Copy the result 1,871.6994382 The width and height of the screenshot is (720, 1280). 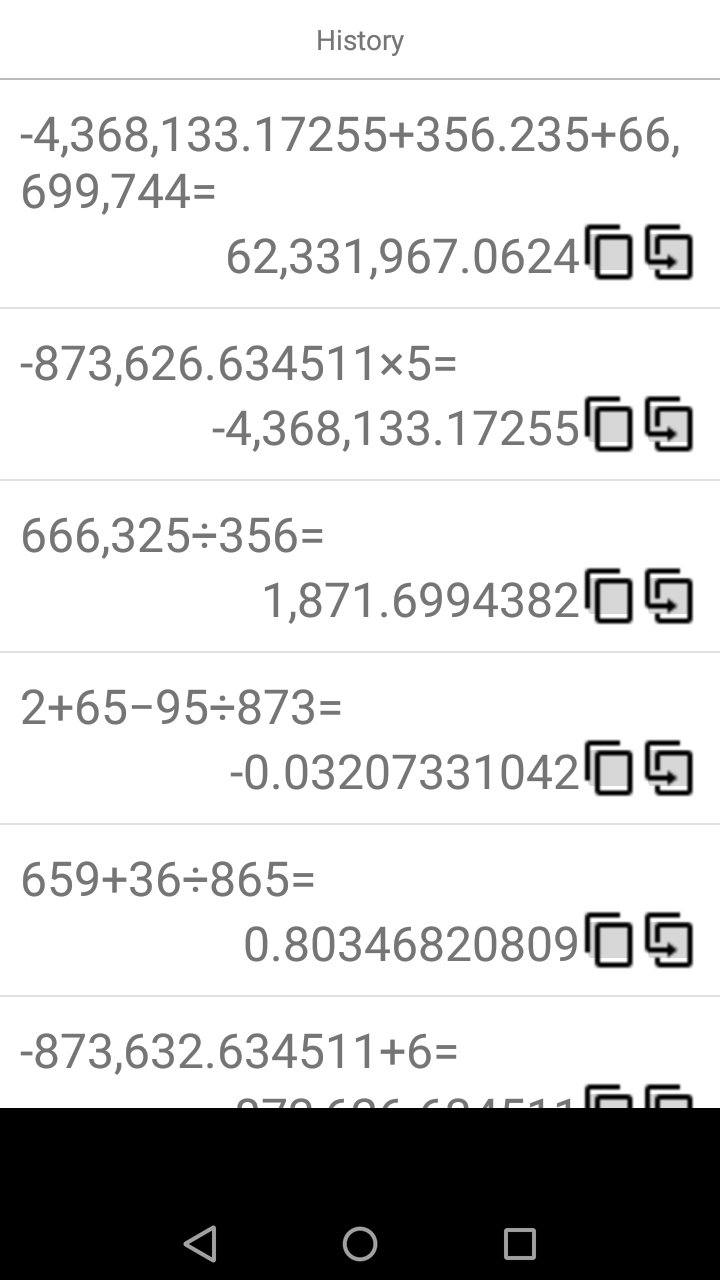609,597
